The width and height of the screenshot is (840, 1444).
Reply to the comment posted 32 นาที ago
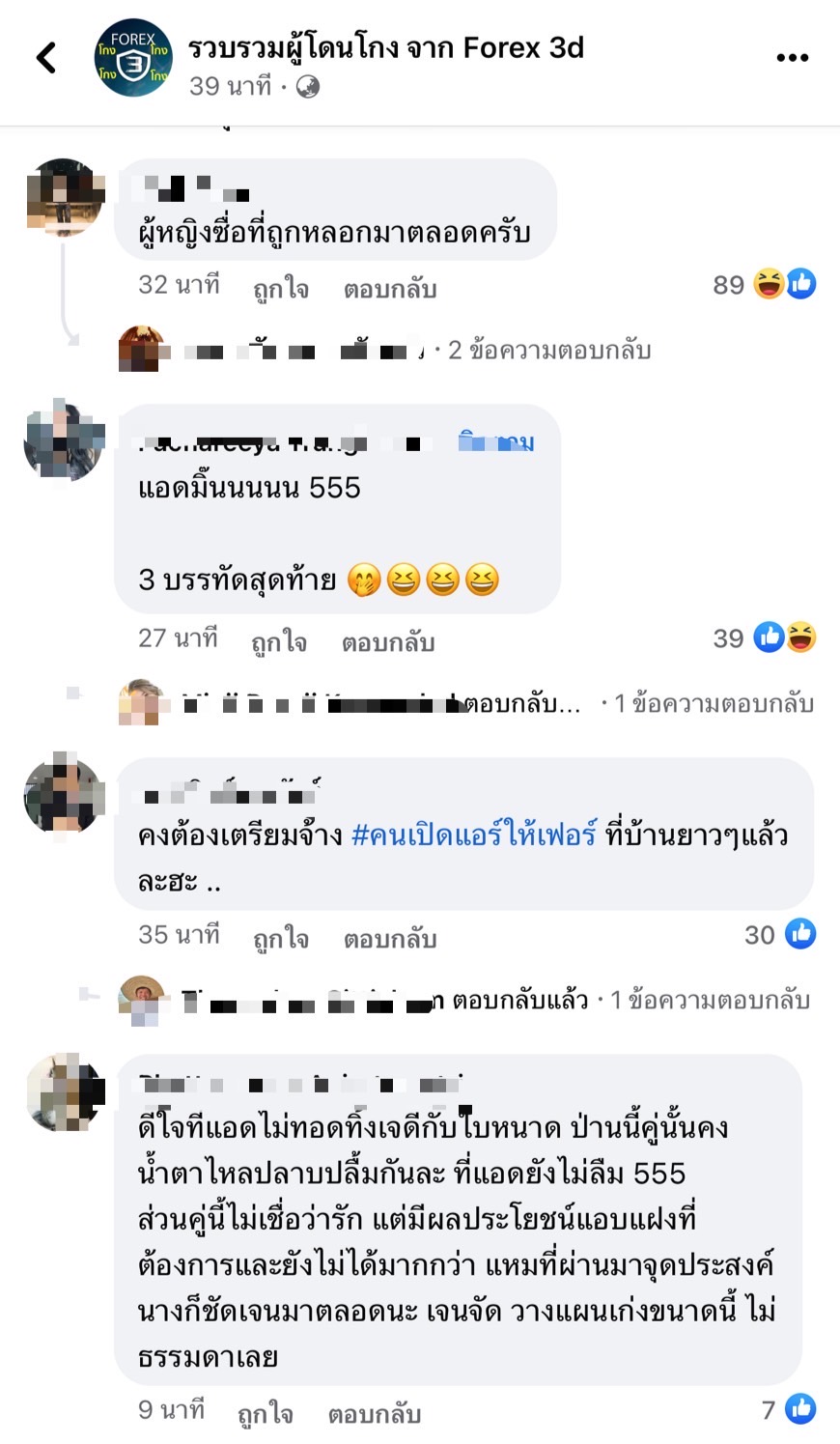(x=390, y=288)
